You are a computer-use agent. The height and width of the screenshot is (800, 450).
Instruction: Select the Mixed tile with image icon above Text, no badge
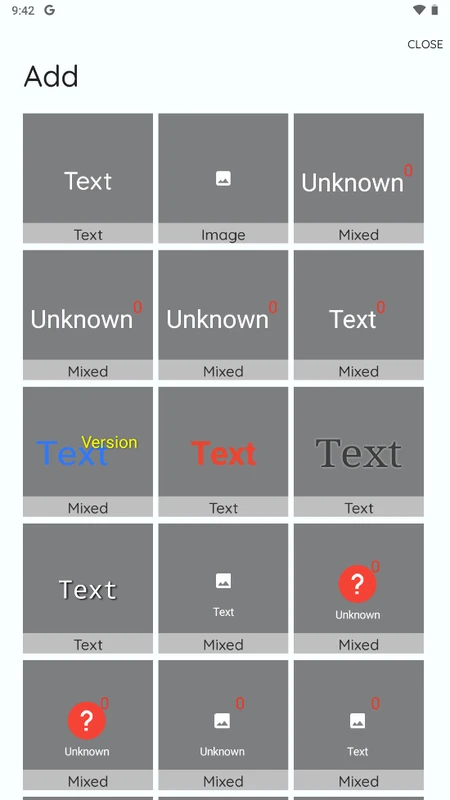(223, 588)
